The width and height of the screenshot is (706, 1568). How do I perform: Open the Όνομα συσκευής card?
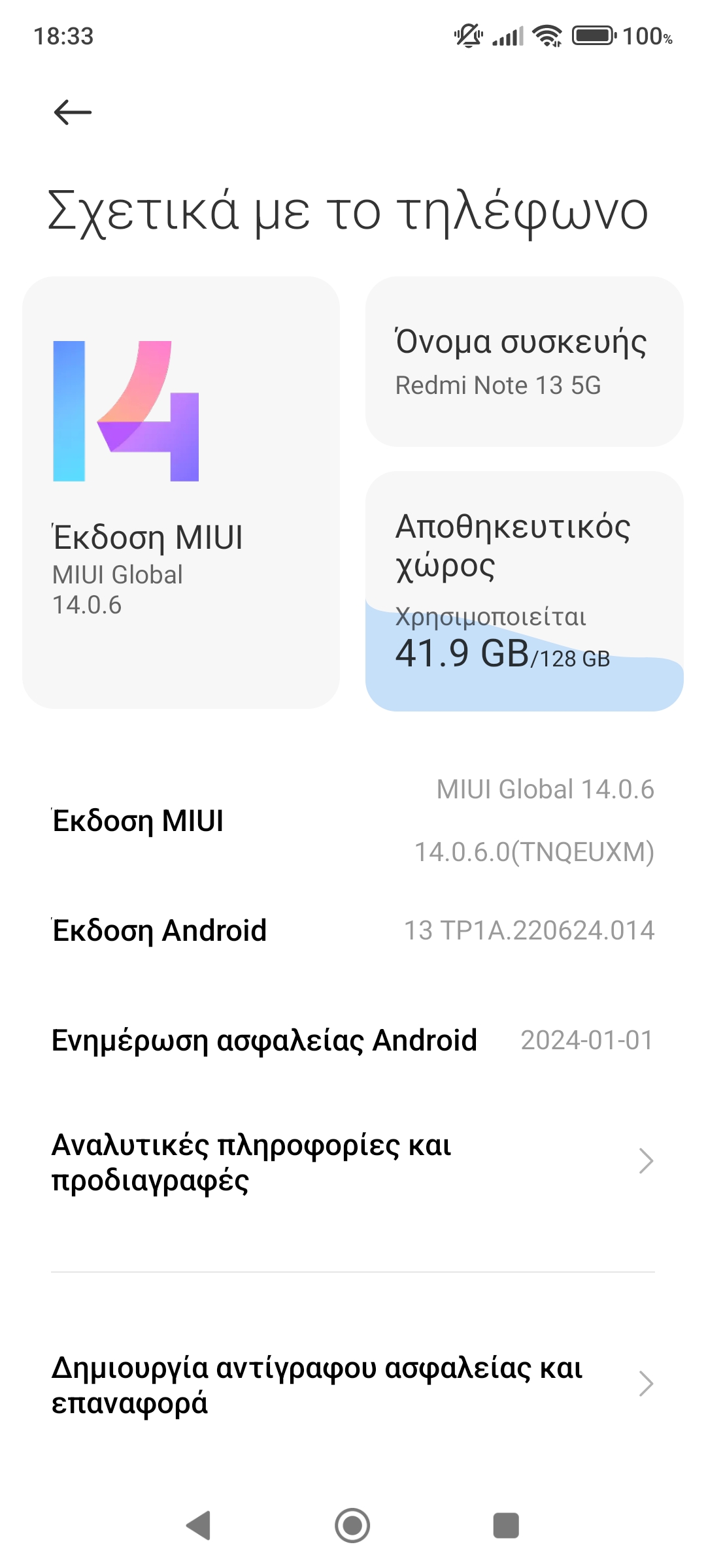pos(524,361)
